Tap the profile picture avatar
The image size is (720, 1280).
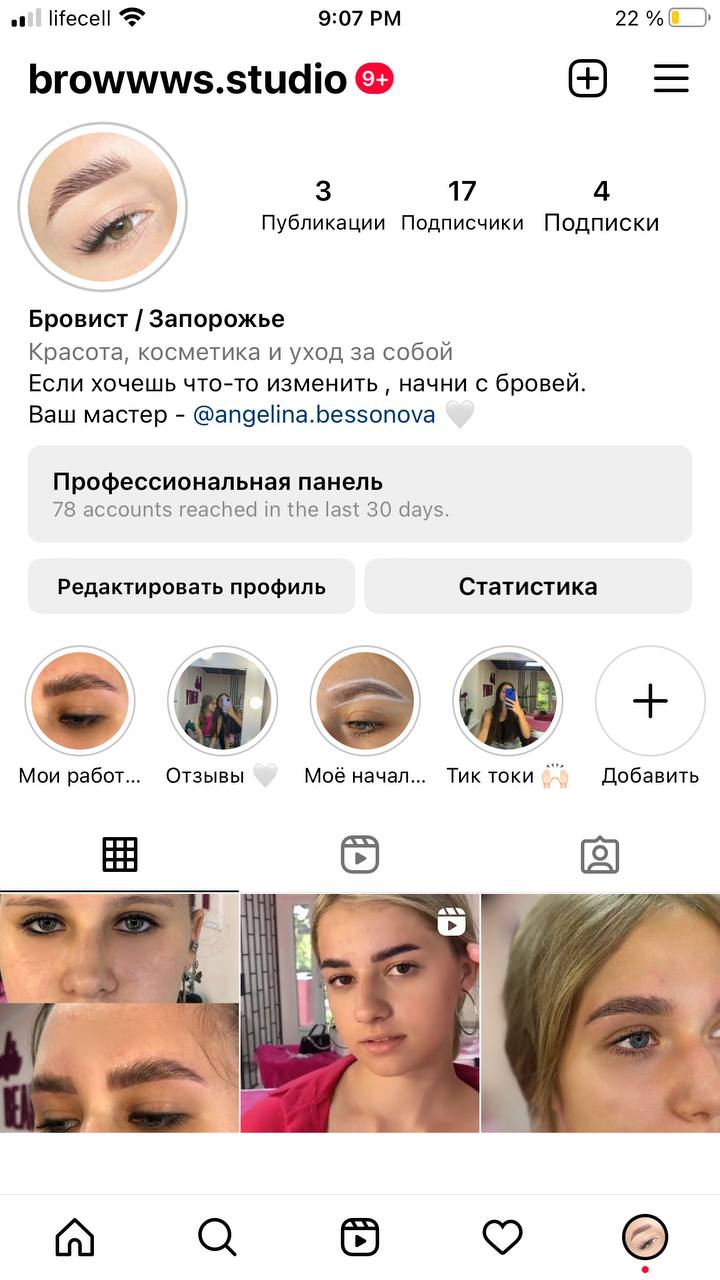pyautogui.click(x=103, y=208)
